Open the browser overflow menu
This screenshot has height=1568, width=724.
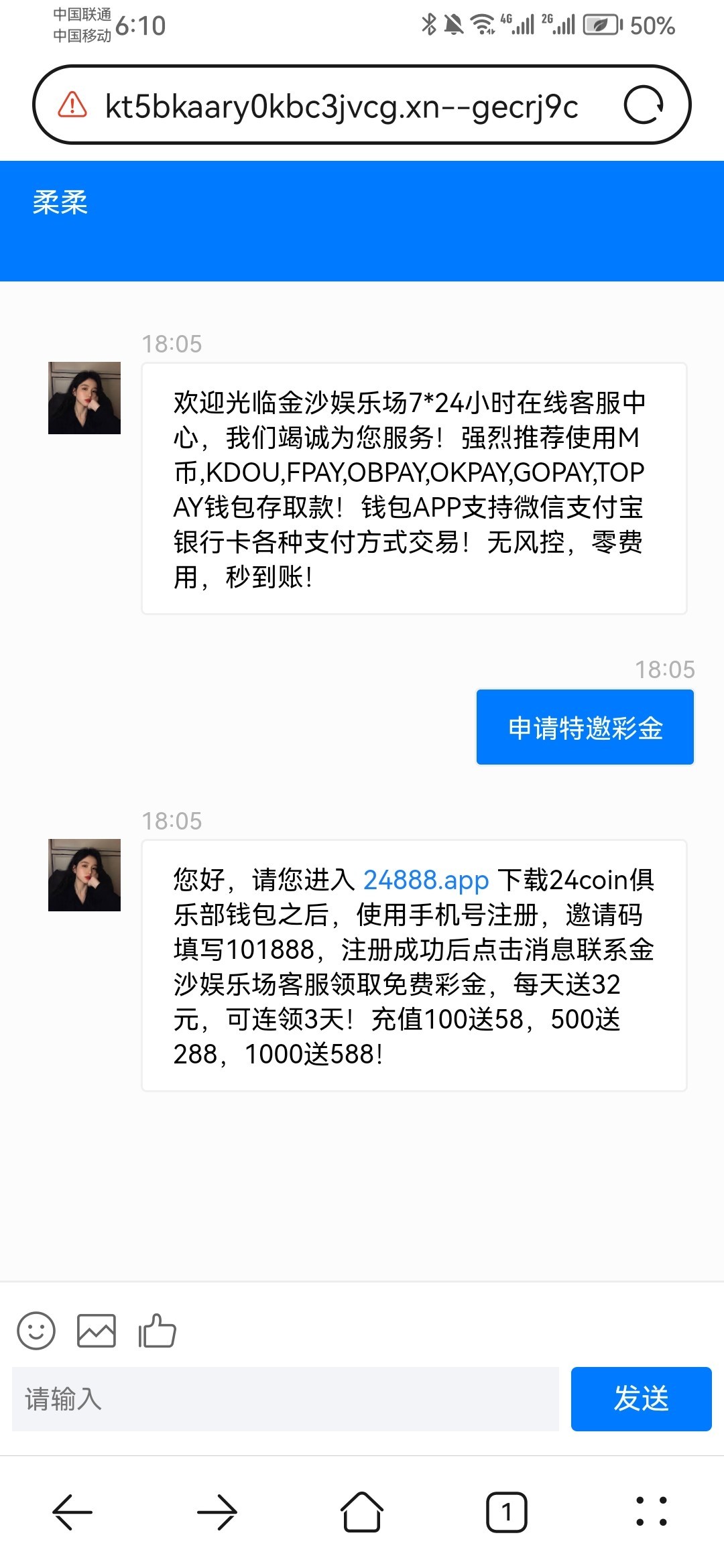click(652, 1512)
